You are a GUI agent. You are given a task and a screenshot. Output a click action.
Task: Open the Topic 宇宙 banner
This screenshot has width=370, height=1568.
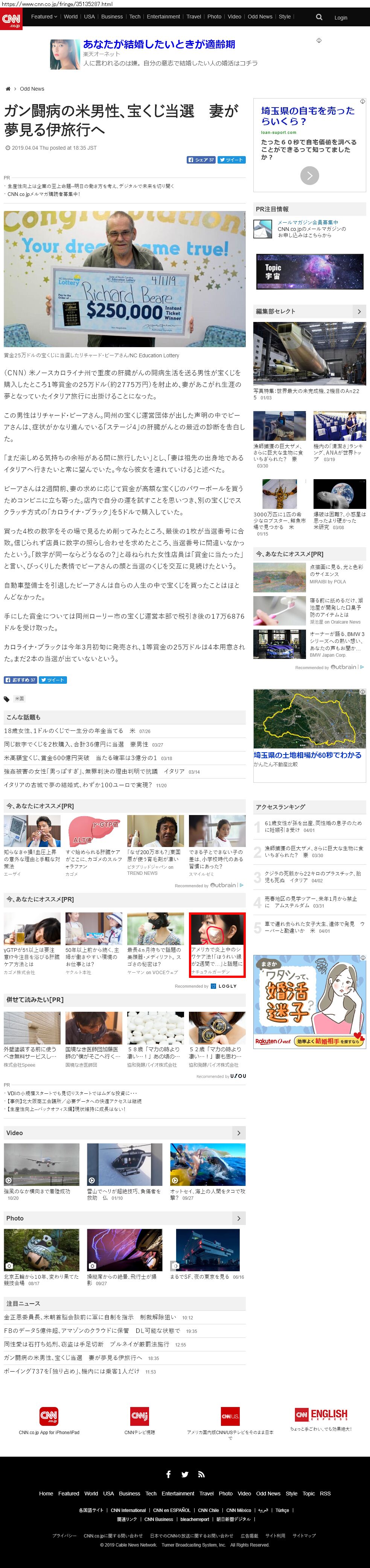309,272
